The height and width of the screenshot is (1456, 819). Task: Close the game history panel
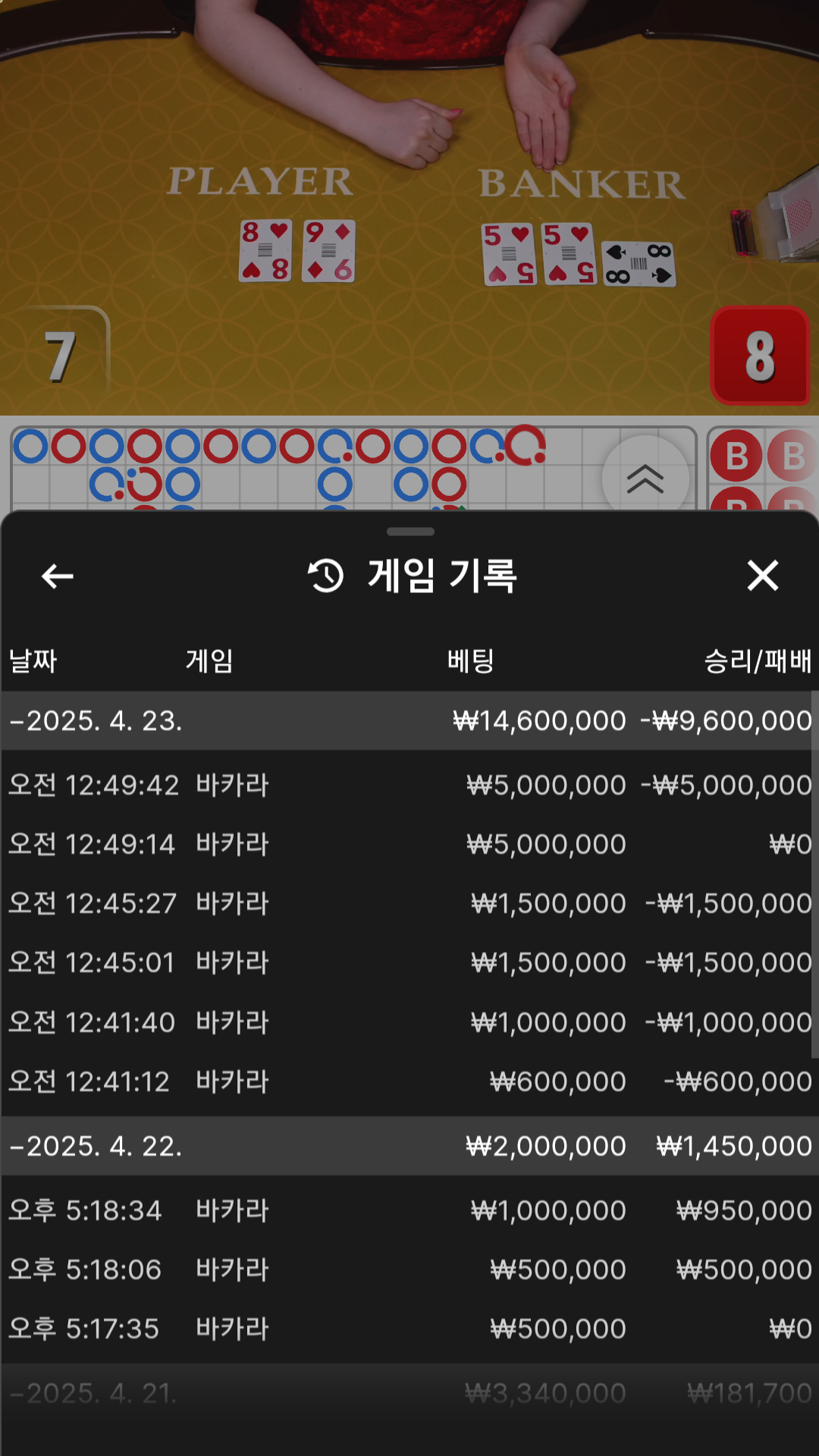[x=762, y=576]
